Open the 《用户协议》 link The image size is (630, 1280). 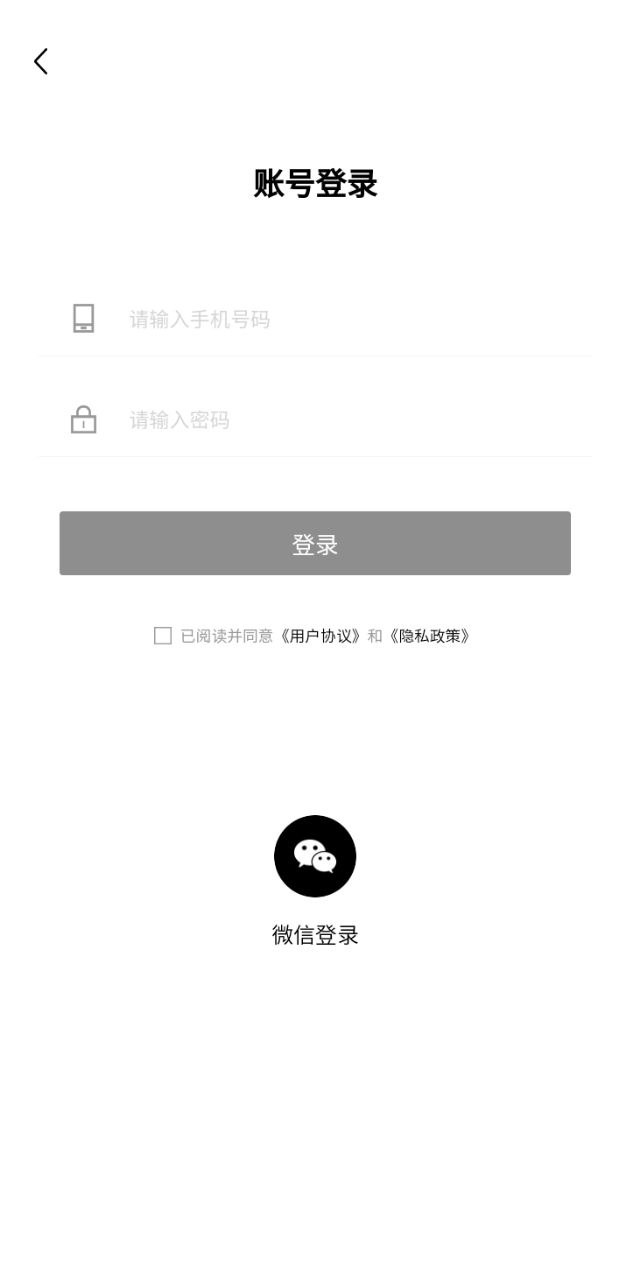click(x=320, y=636)
